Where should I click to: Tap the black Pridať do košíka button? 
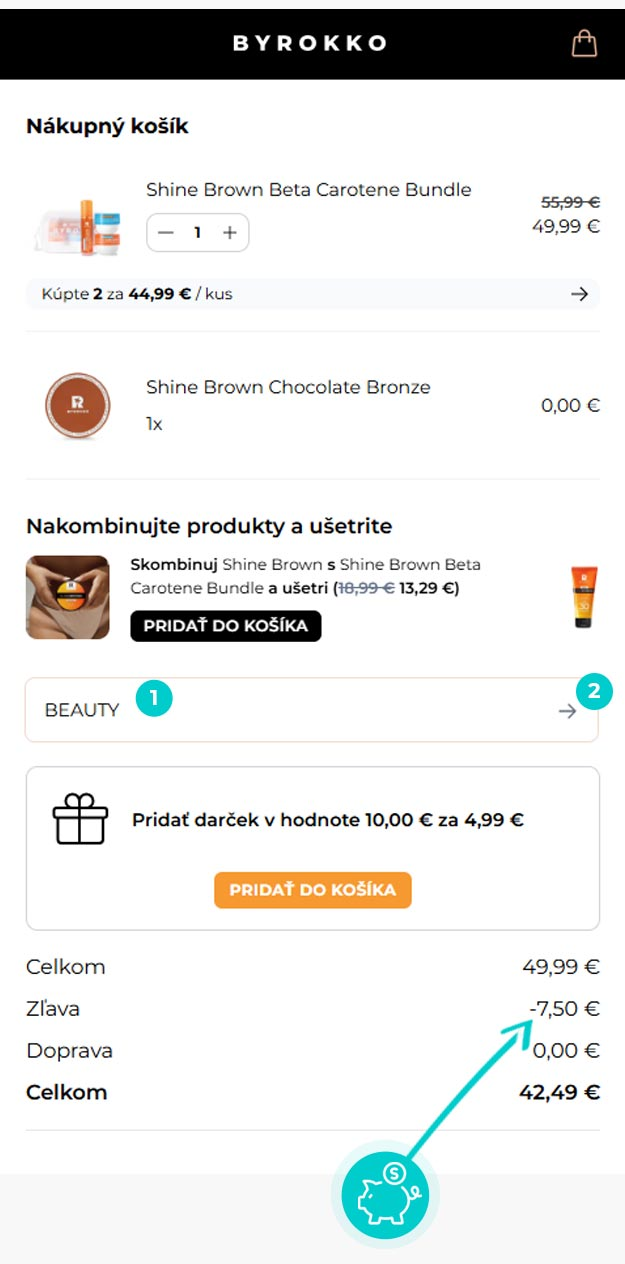click(226, 626)
